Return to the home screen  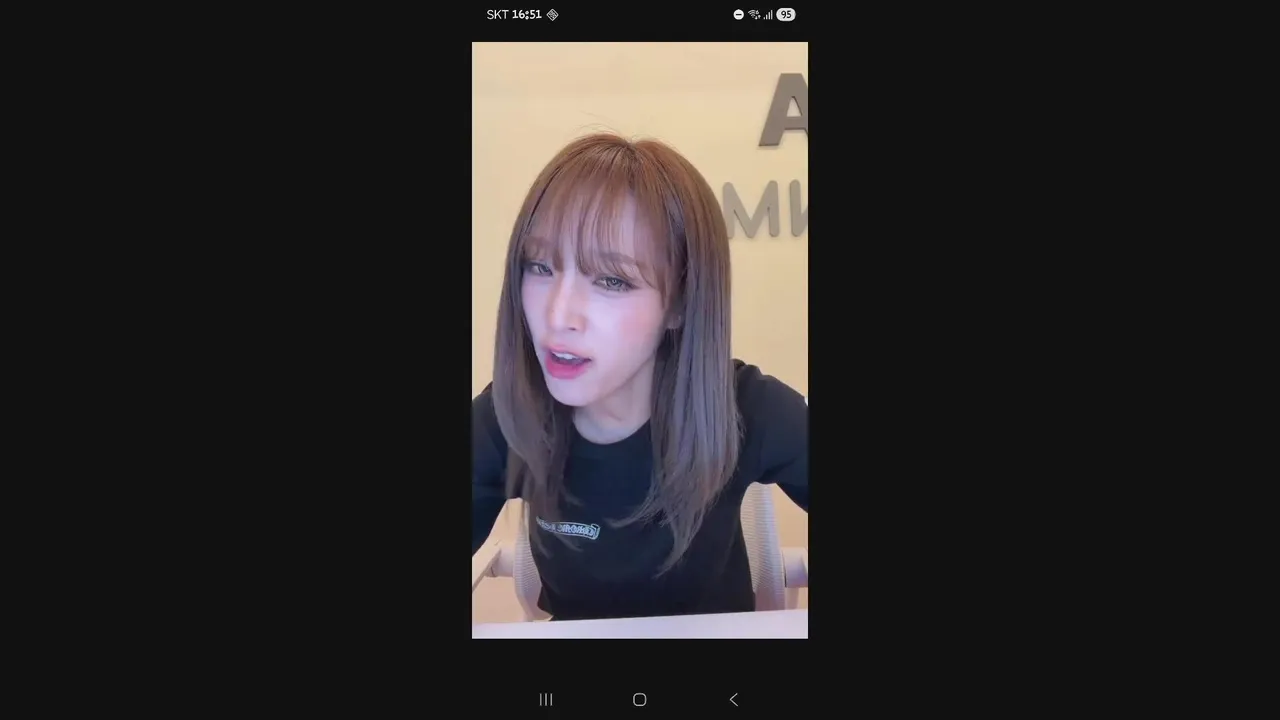(x=640, y=700)
